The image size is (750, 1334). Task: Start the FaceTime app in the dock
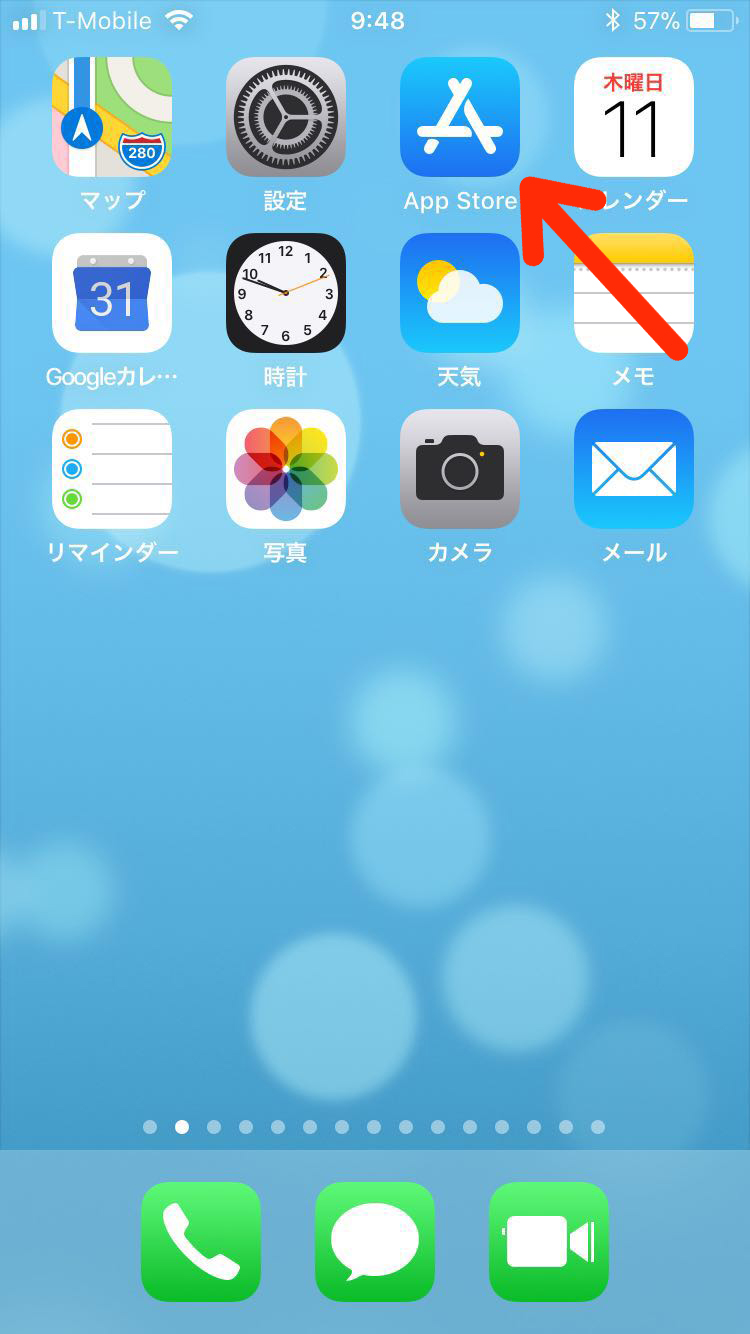click(549, 1241)
